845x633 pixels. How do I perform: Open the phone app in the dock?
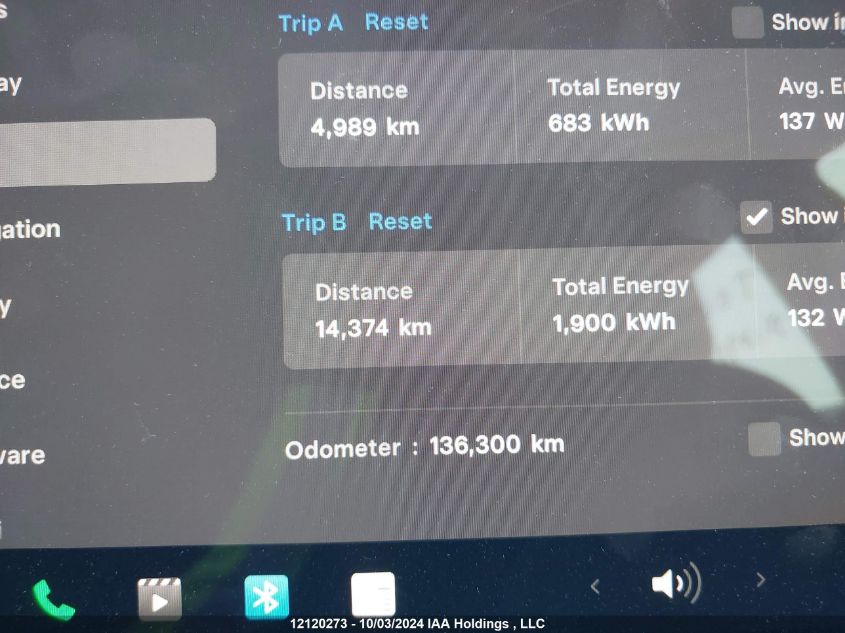point(54,599)
